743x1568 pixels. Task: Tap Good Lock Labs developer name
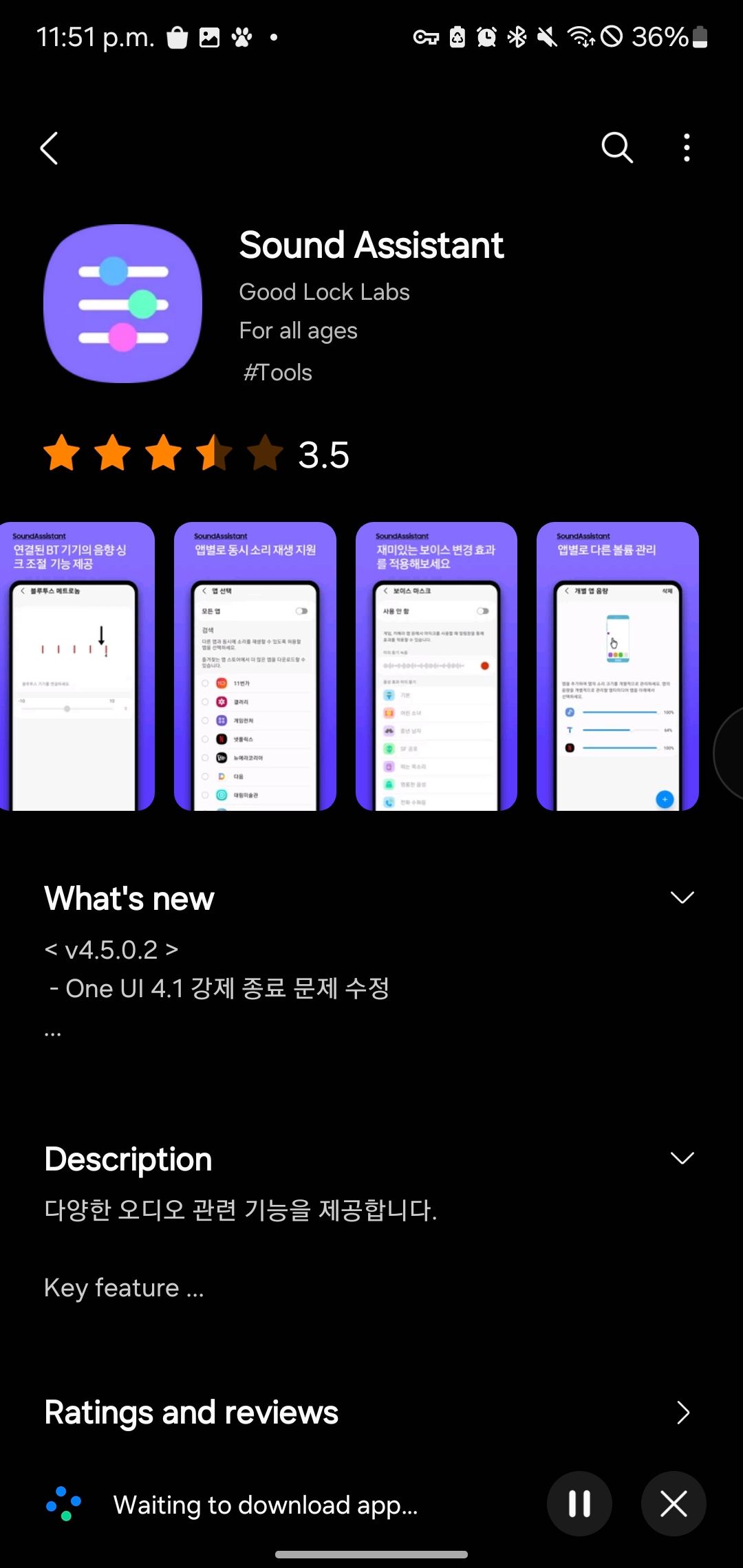click(324, 292)
